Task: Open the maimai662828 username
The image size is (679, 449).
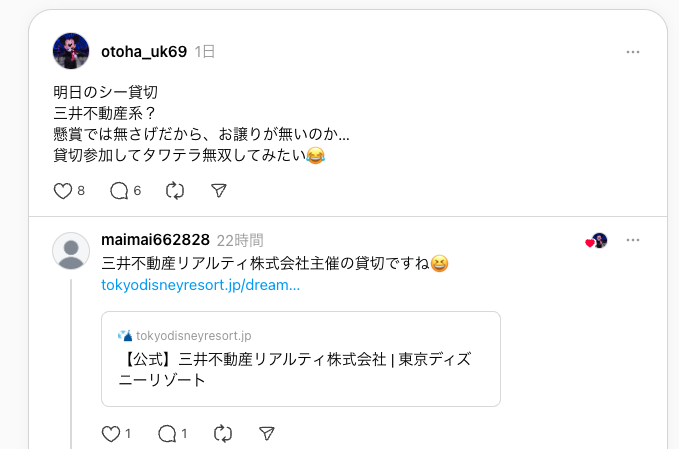Action: click(x=155, y=240)
